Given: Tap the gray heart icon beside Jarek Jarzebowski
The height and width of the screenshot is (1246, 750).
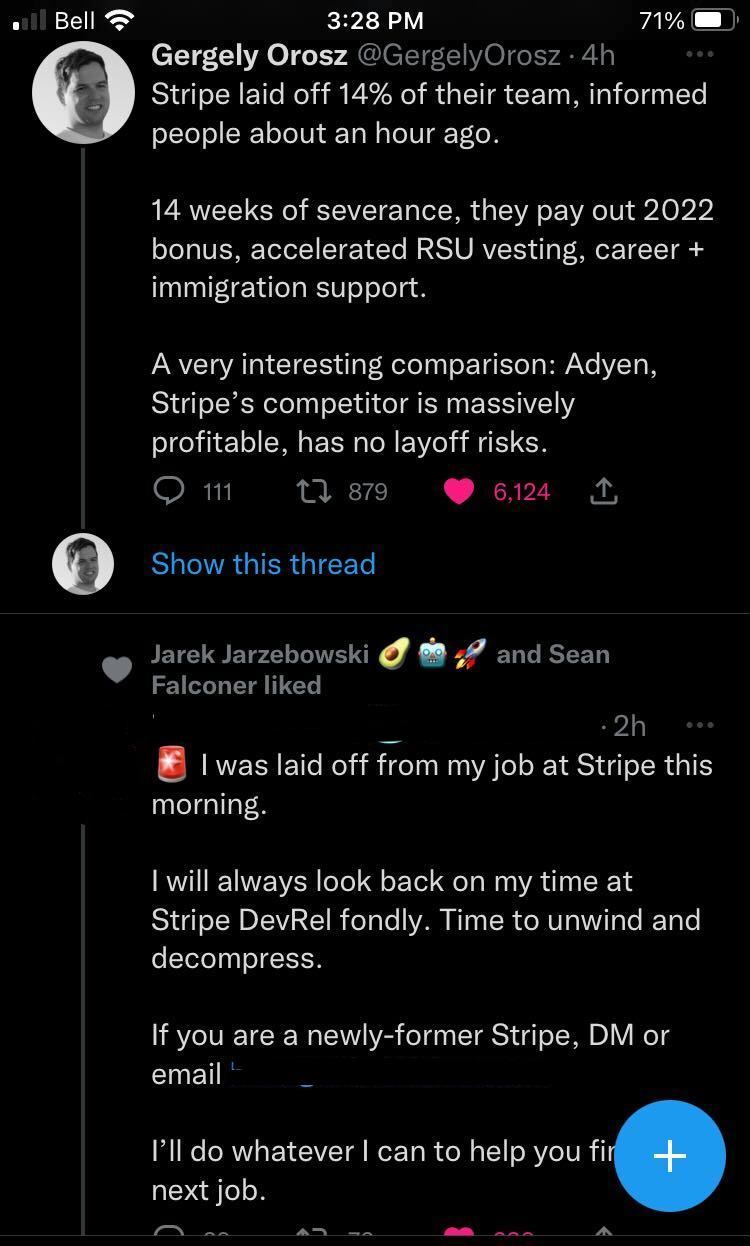Looking at the screenshot, I should tap(117, 670).
